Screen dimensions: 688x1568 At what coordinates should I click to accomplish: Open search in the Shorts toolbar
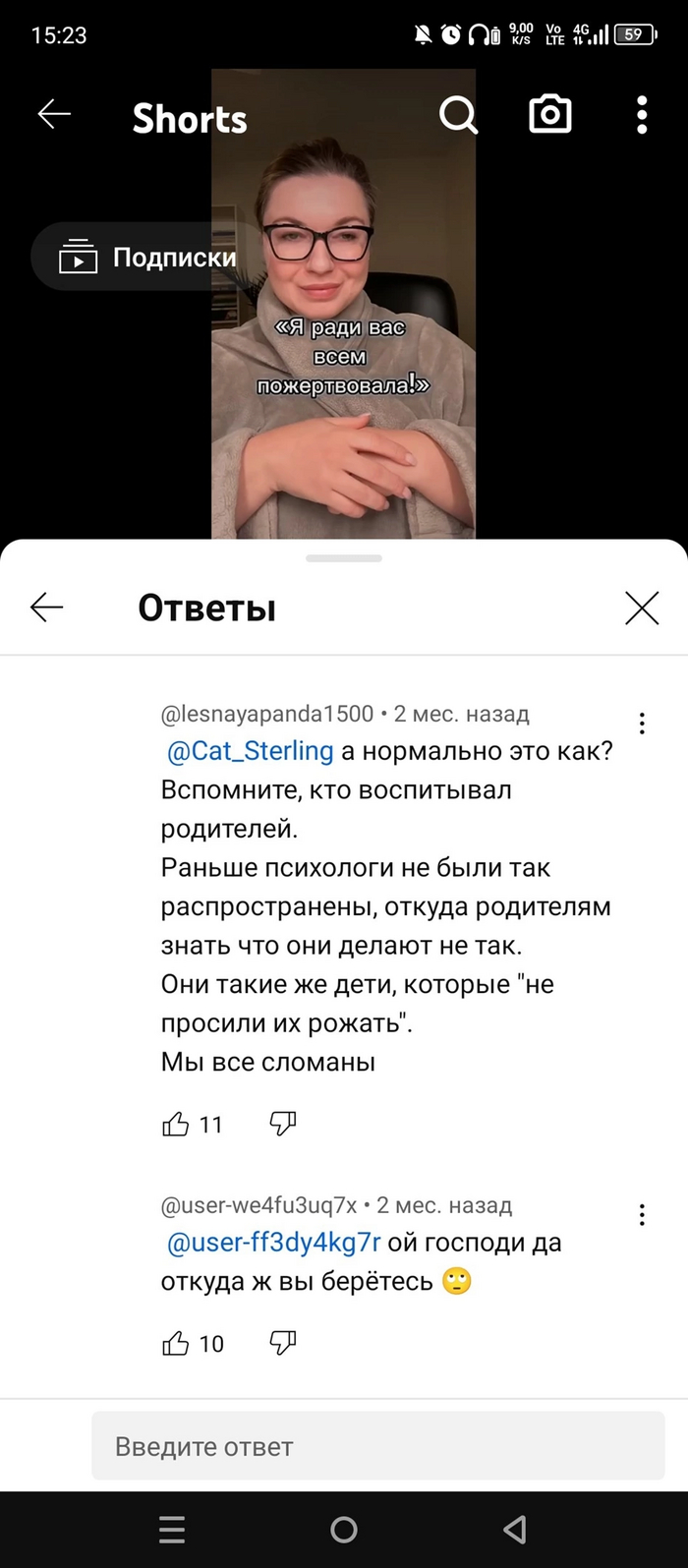coord(458,115)
